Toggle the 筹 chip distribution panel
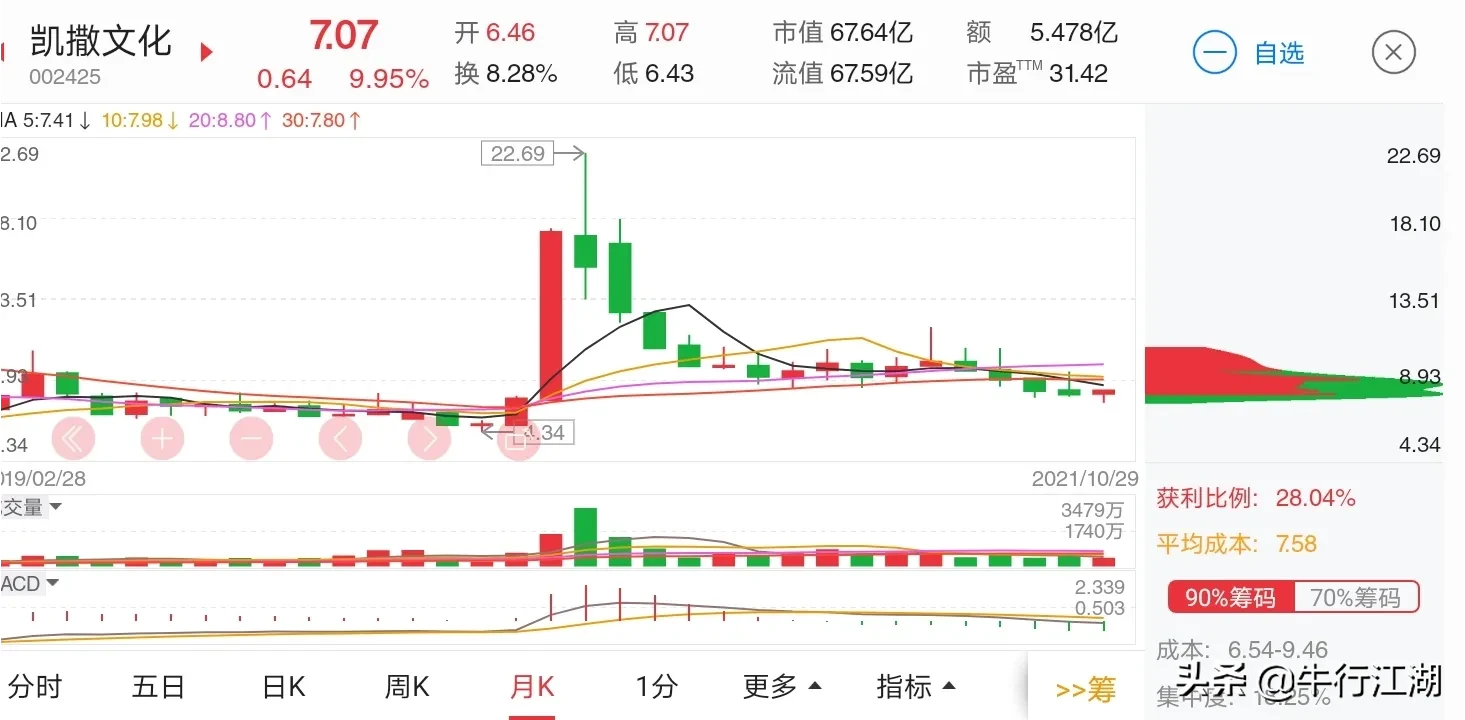This screenshot has width=1465, height=720. pos(1086,689)
